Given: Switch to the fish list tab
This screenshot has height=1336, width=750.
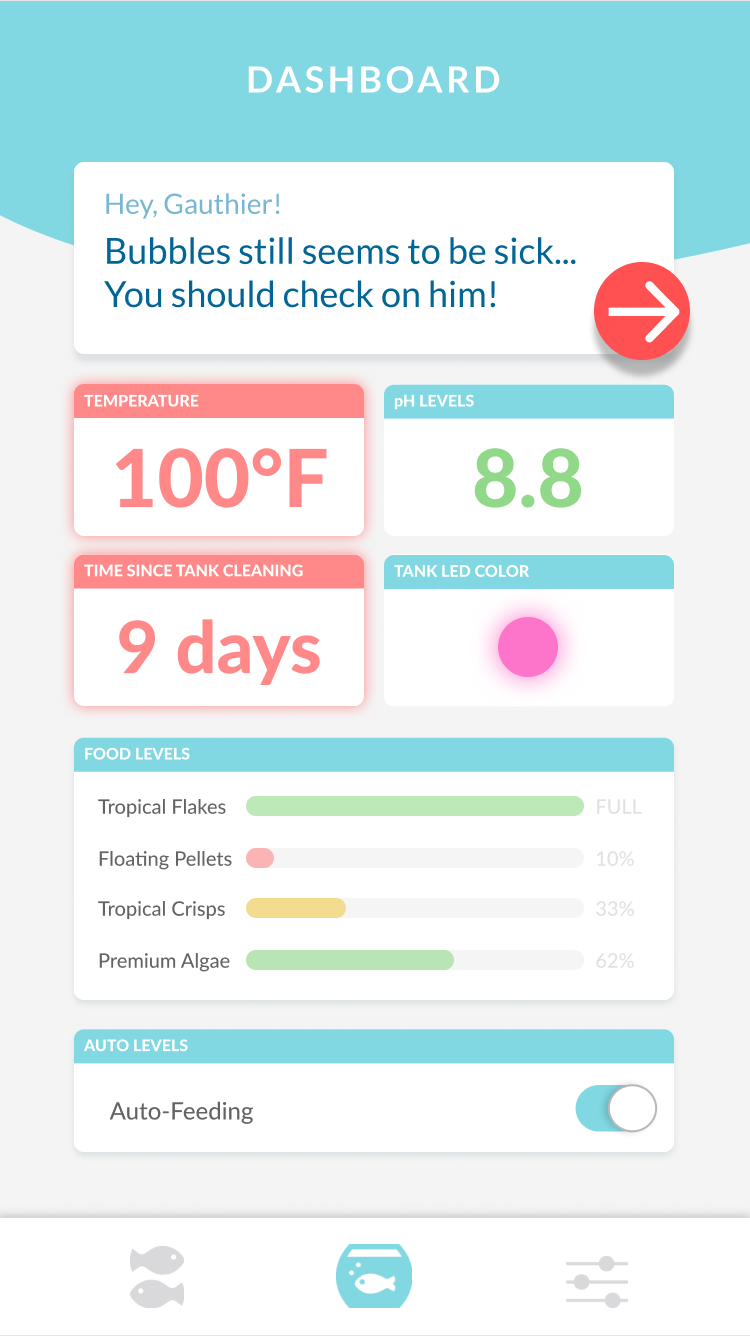Looking at the screenshot, I should pyautogui.click(x=157, y=1277).
